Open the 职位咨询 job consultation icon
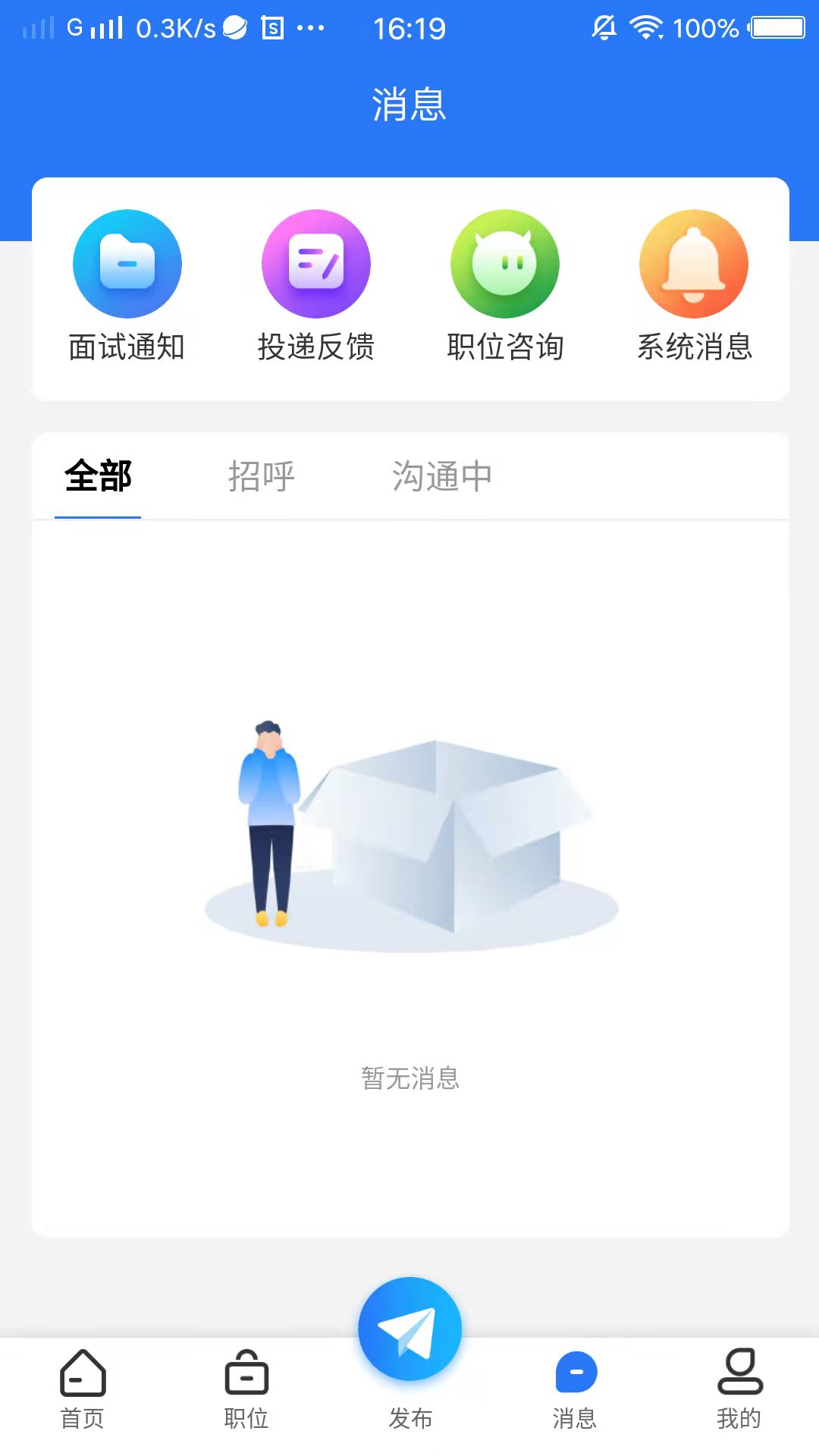819x1456 pixels. point(505,263)
